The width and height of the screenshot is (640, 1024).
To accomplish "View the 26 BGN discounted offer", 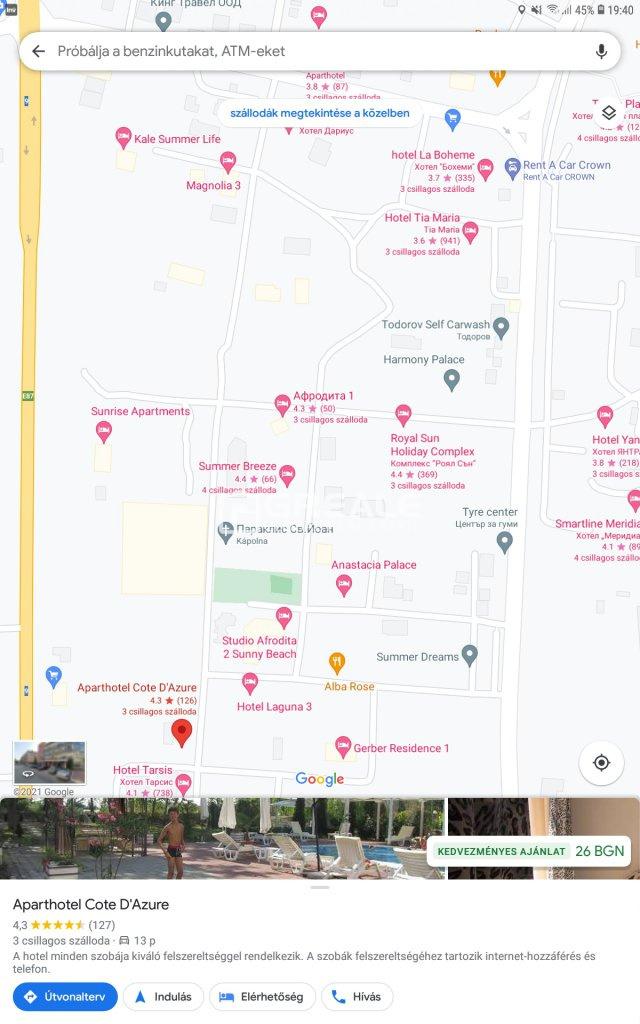I will tap(530, 852).
